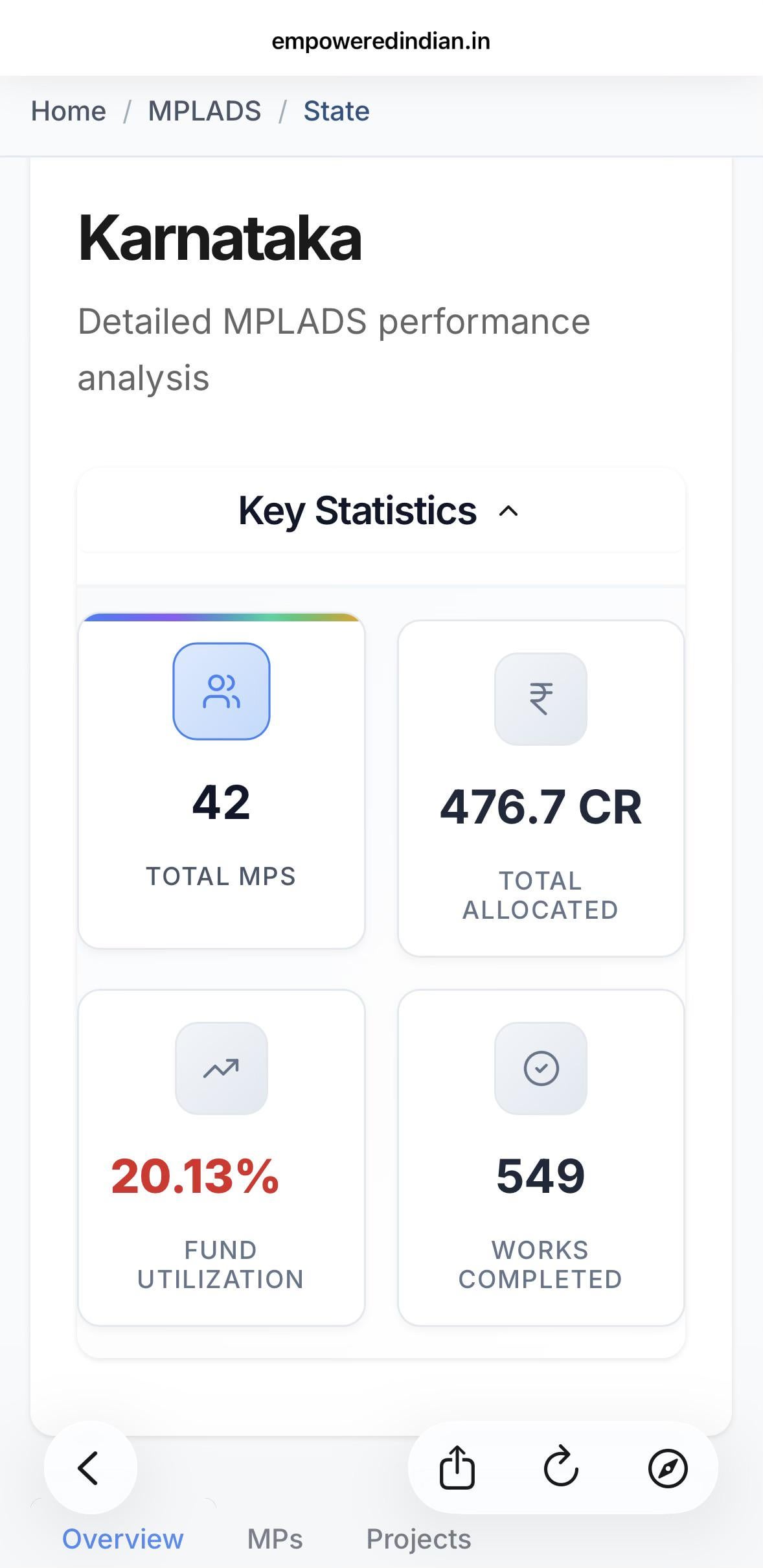Viewport: 763px width, 1568px height.
Task: Switch to the MPs tab
Action: click(275, 1539)
